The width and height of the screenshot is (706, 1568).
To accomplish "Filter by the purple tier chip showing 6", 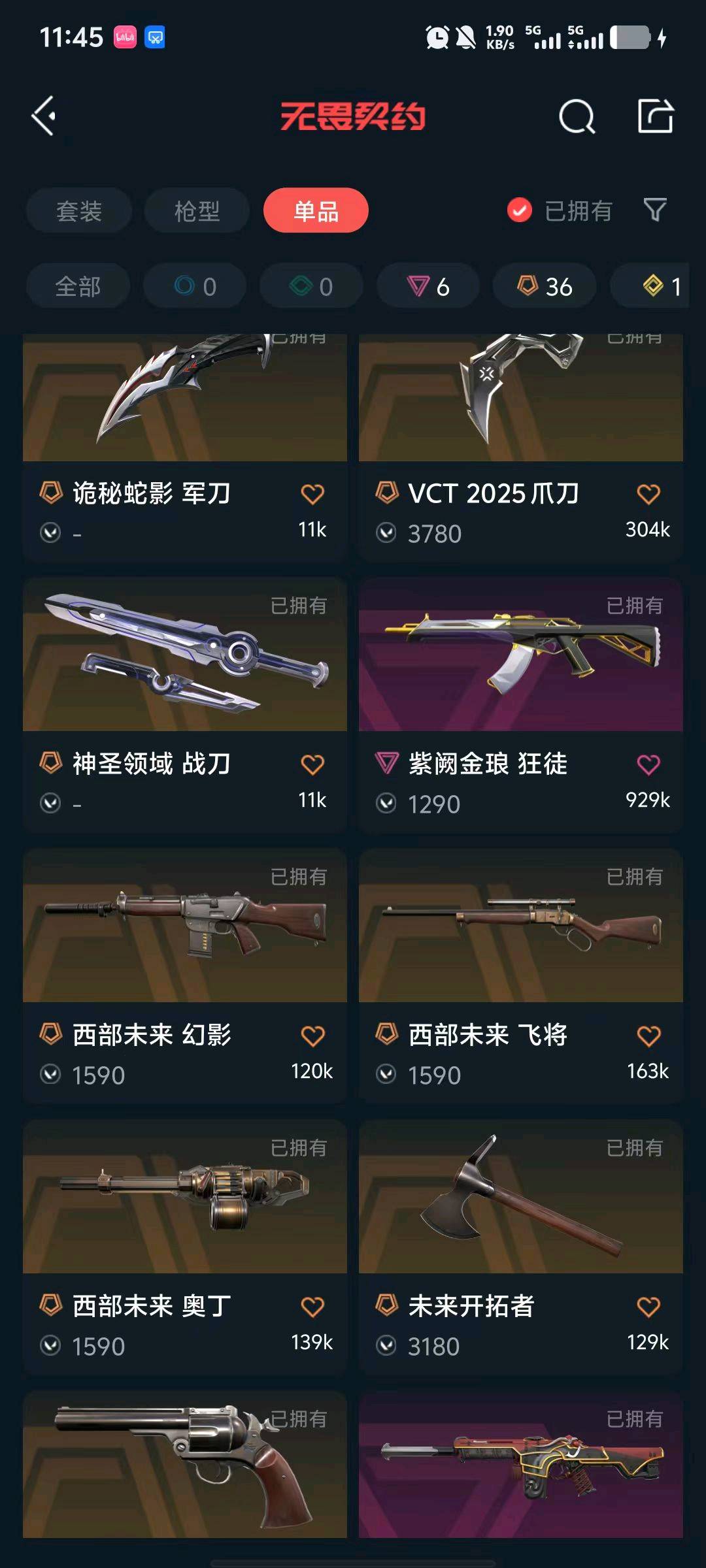I will pos(428,286).
